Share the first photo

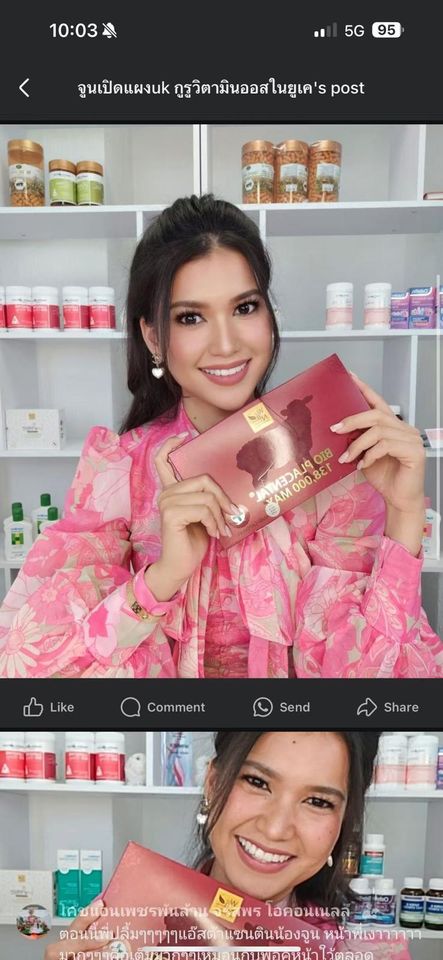(388, 707)
